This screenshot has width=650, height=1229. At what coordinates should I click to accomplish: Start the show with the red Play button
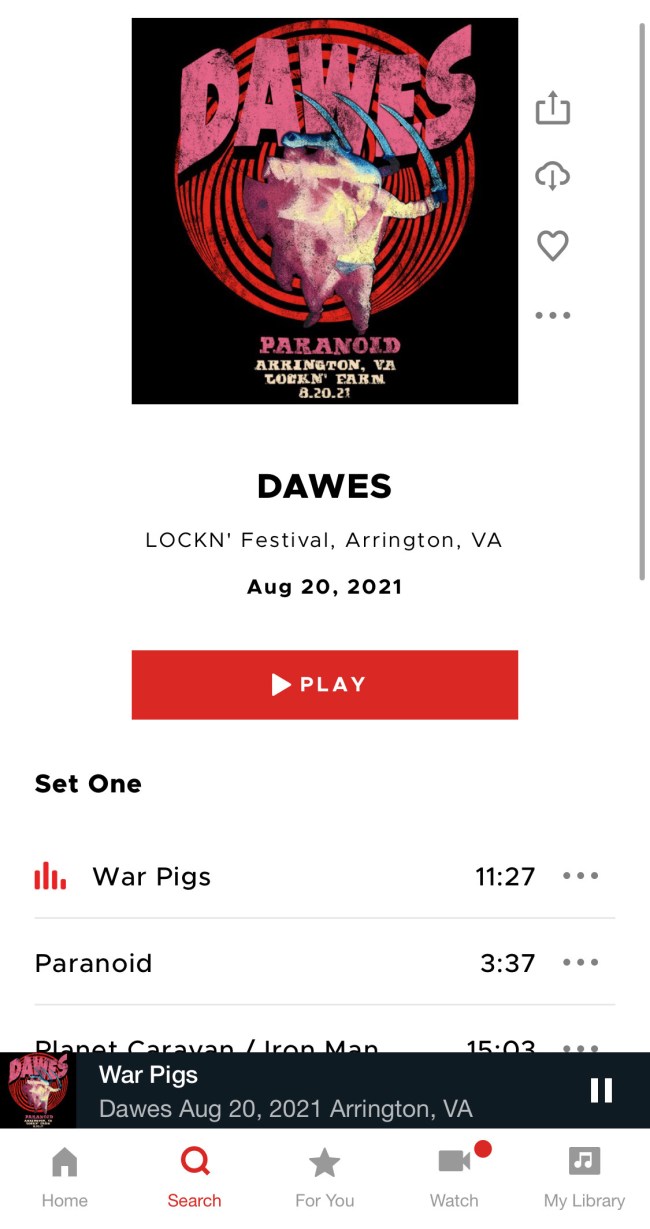tap(325, 685)
